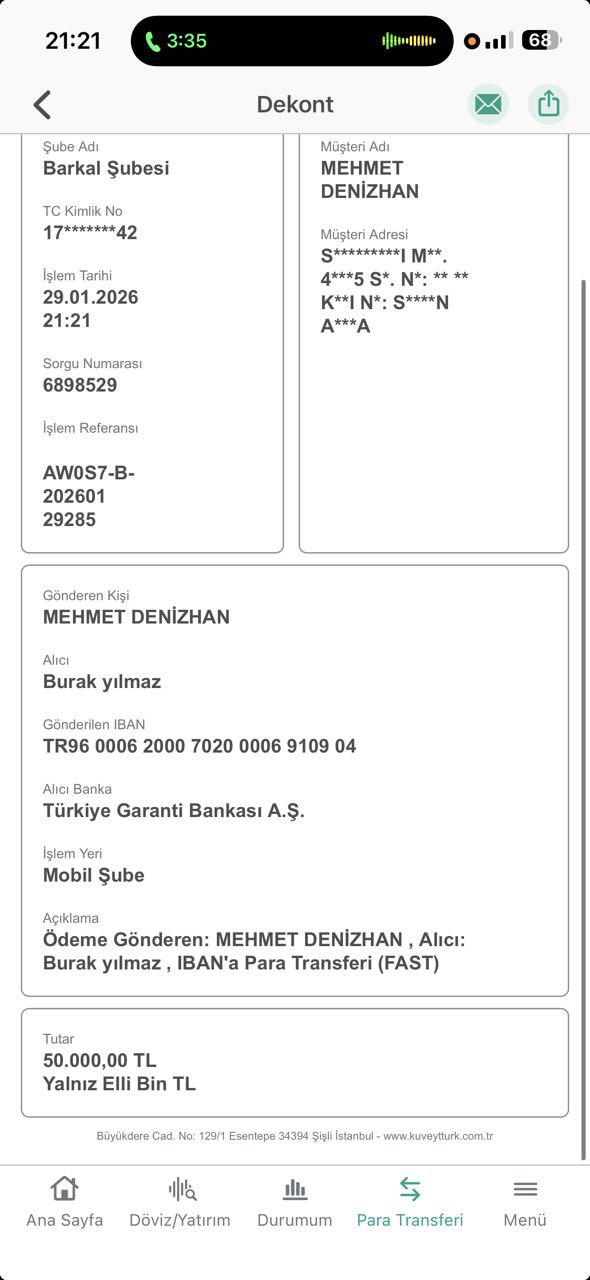Open the Durumum tab
The image size is (590, 1280).
click(294, 1203)
